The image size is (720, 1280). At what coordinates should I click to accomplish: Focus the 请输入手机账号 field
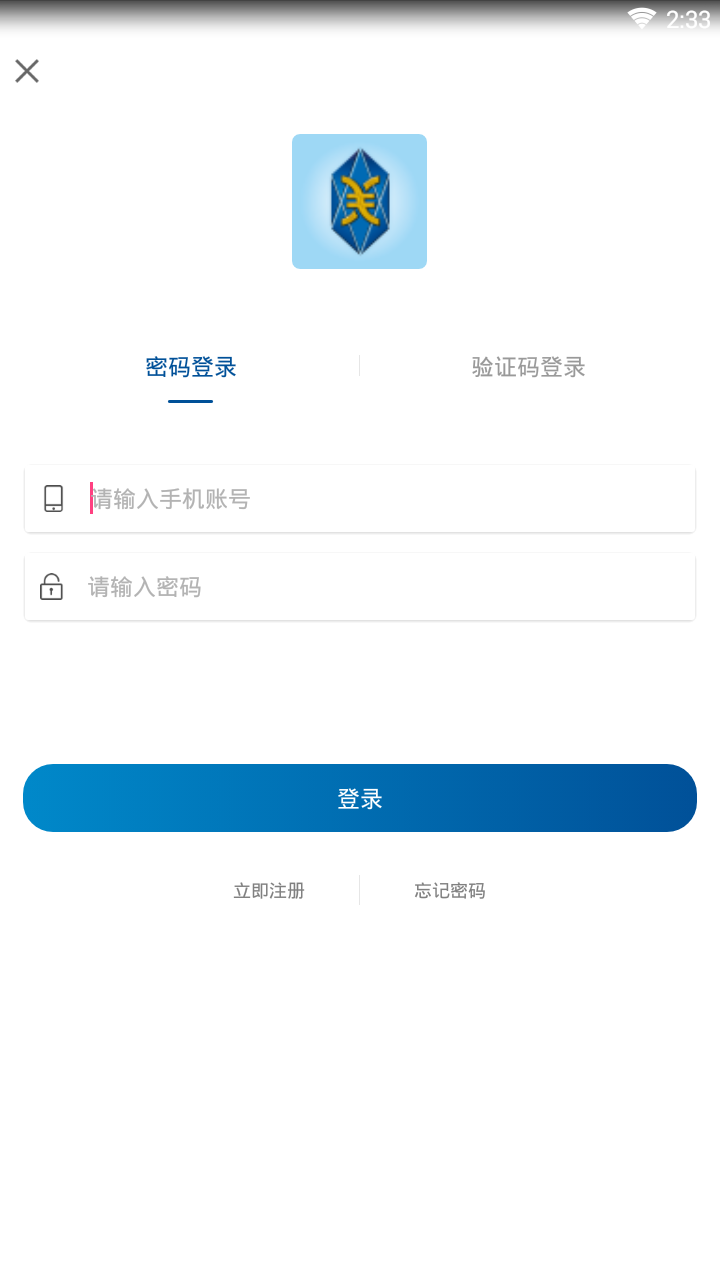point(380,498)
